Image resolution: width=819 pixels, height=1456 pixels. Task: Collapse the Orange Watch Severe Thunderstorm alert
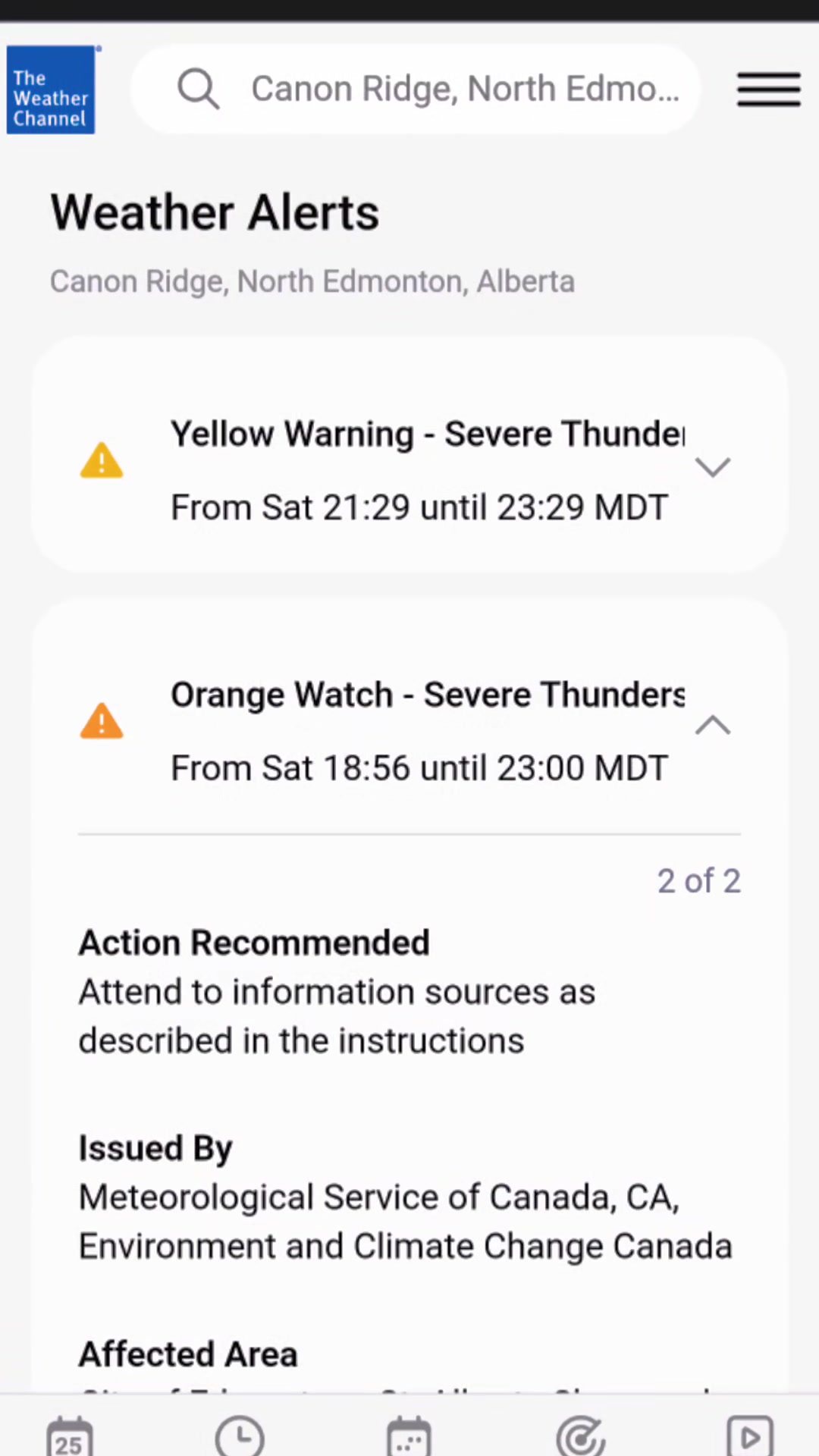click(712, 726)
